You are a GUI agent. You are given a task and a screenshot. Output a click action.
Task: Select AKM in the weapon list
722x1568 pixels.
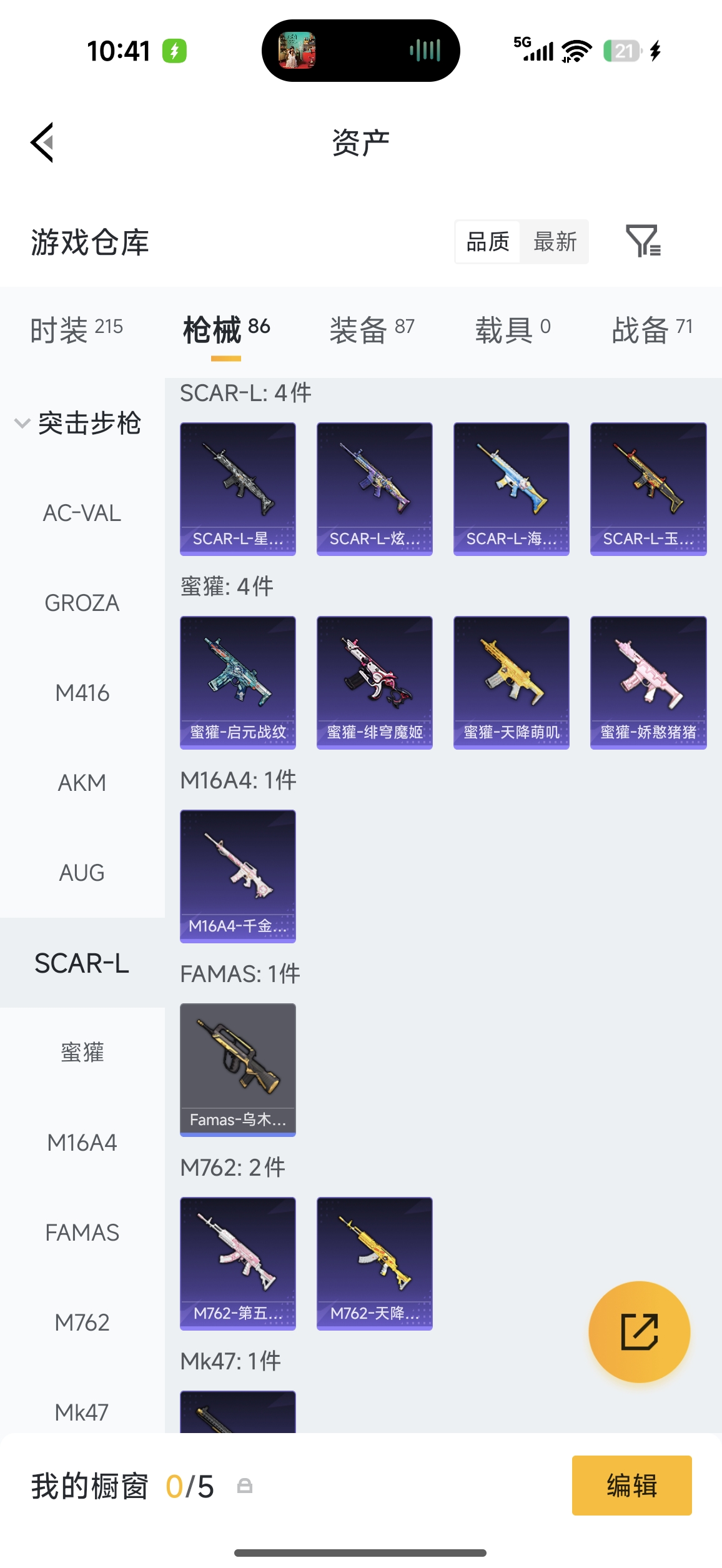pyautogui.click(x=82, y=783)
